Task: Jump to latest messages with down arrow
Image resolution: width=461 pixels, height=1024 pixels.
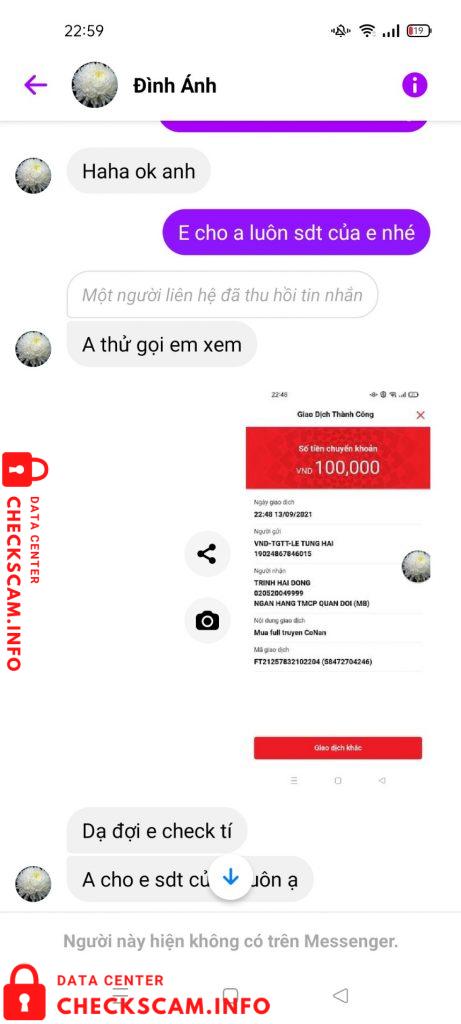Action: coord(230,878)
